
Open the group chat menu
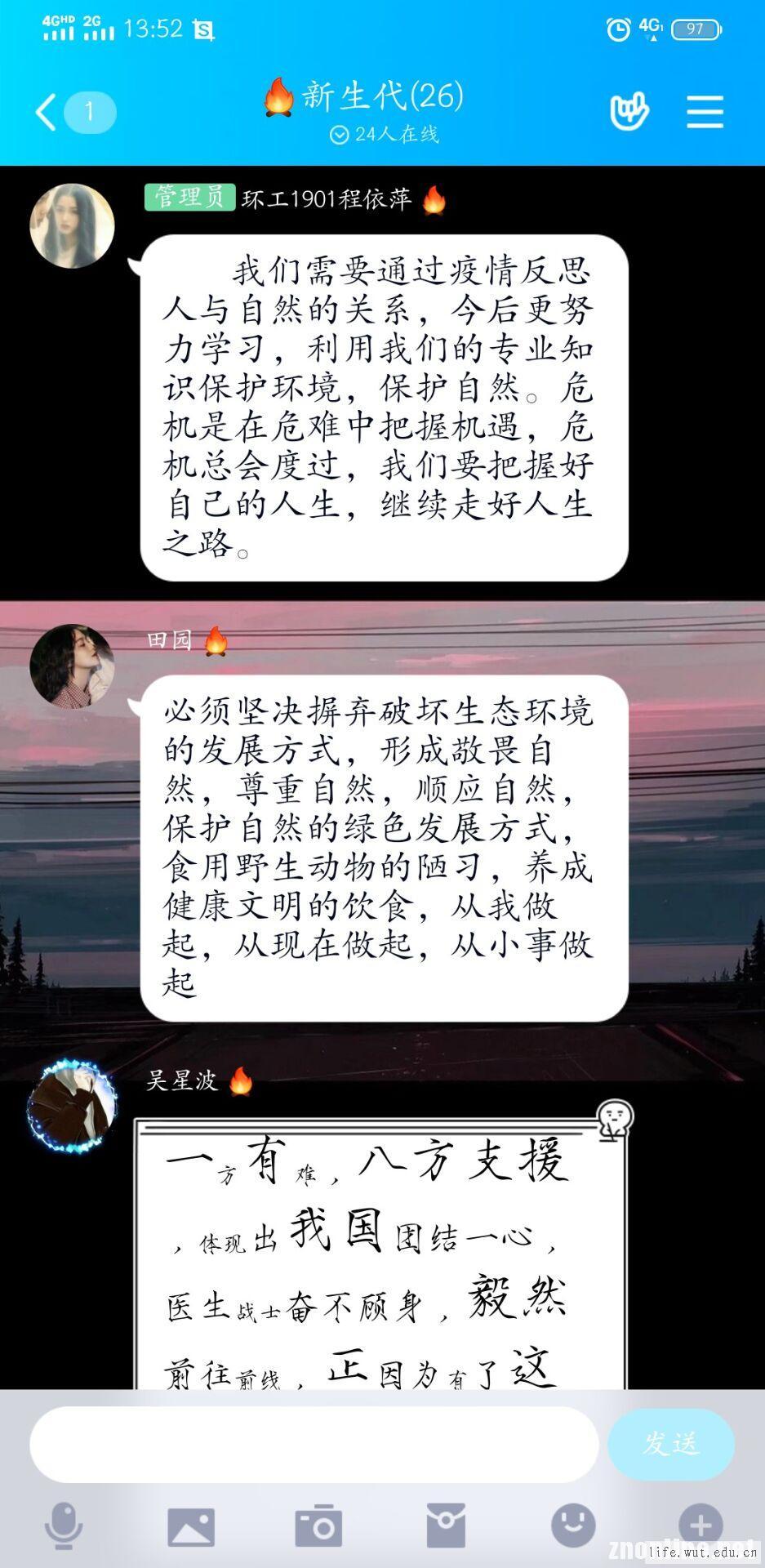(x=705, y=112)
